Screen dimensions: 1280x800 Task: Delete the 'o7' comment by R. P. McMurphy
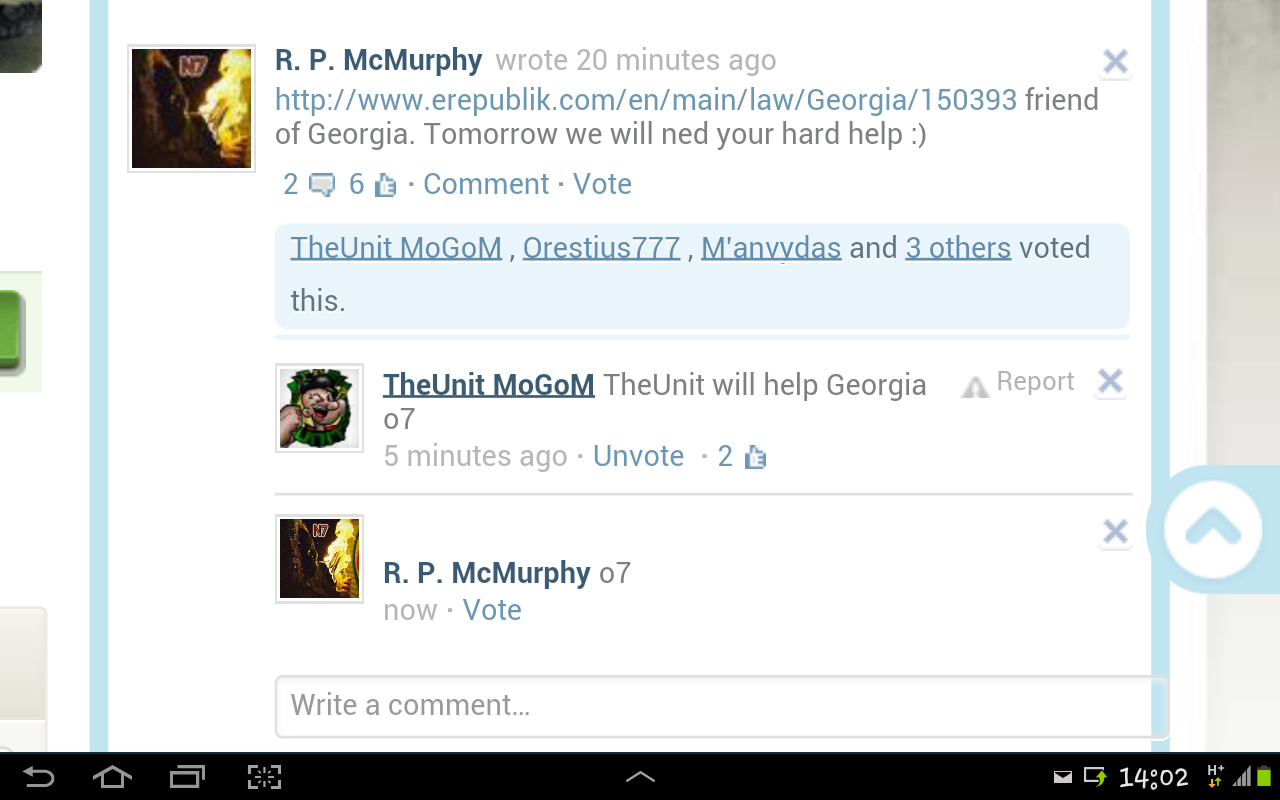click(1114, 531)
